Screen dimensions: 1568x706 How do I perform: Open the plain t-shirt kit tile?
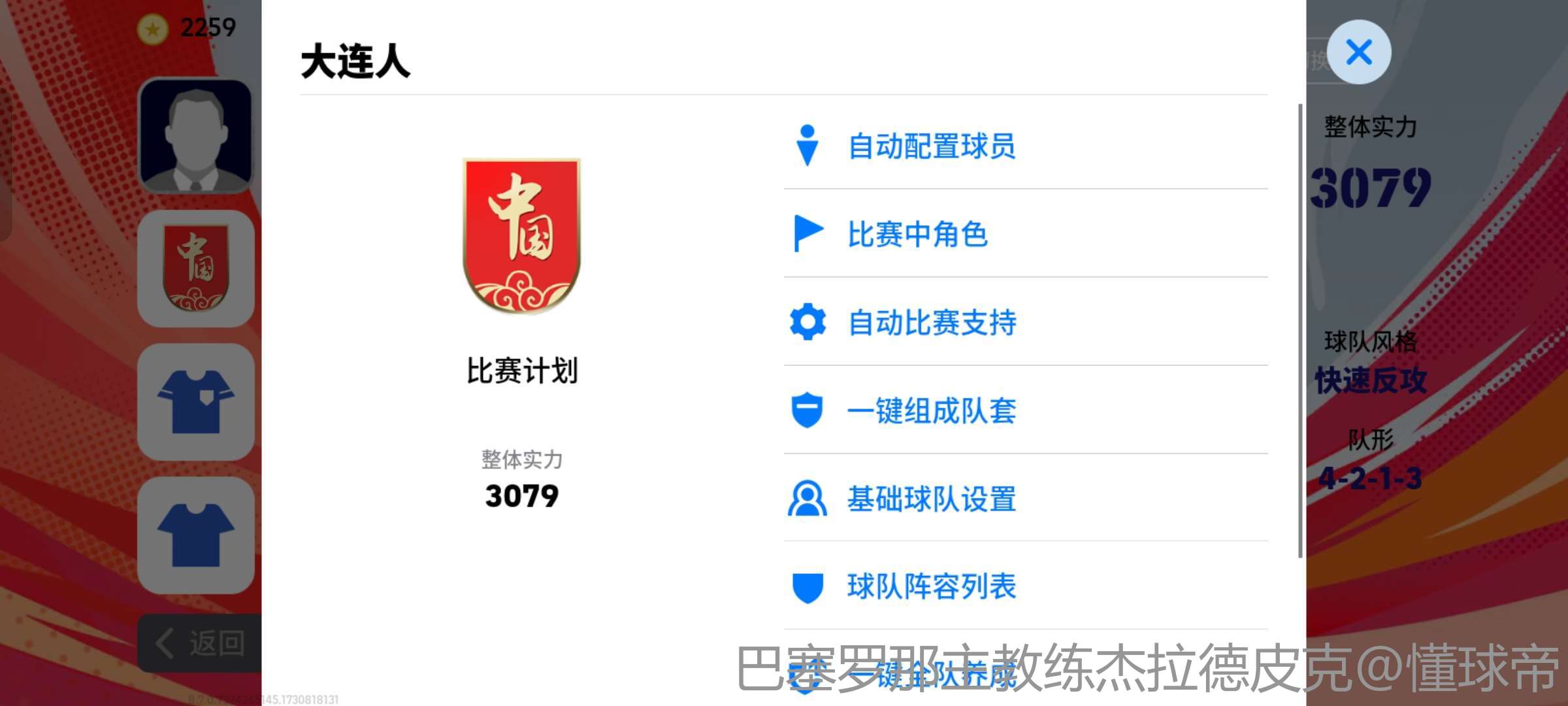196,535
